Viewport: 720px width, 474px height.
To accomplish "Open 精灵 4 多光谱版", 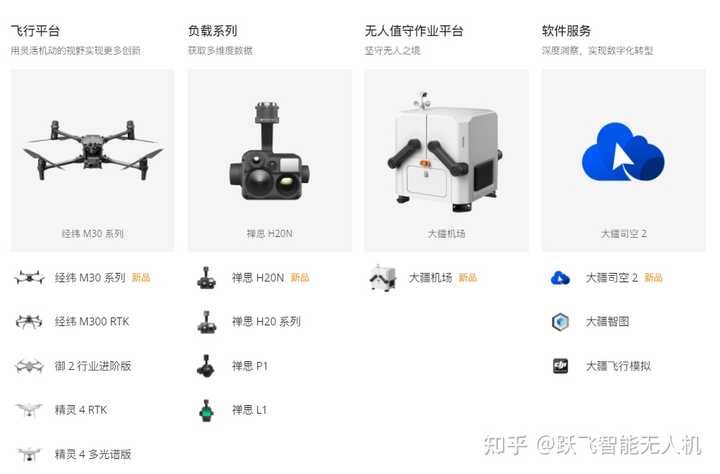I will pyautogui.click(x=73, y=454).
